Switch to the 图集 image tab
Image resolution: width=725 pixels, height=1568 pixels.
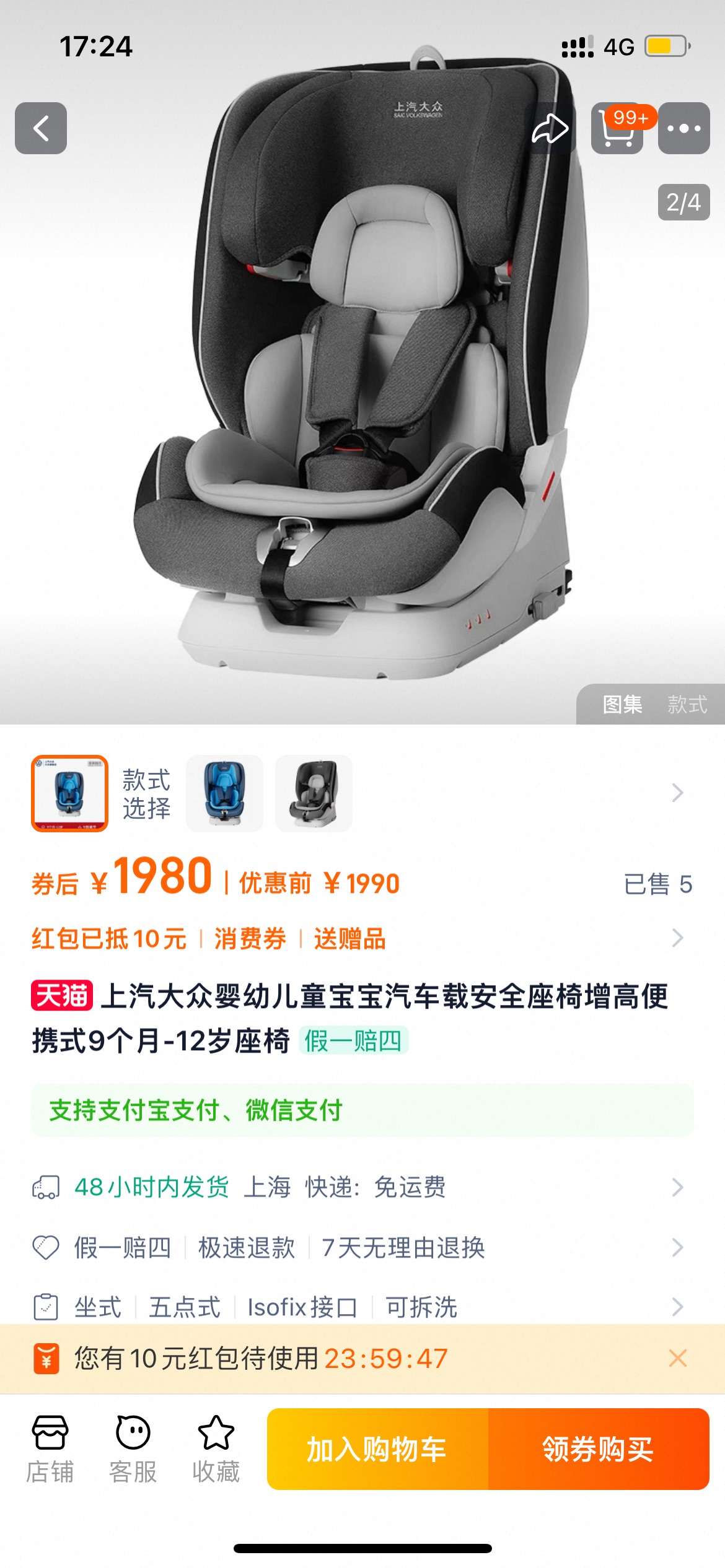[622, 704]
